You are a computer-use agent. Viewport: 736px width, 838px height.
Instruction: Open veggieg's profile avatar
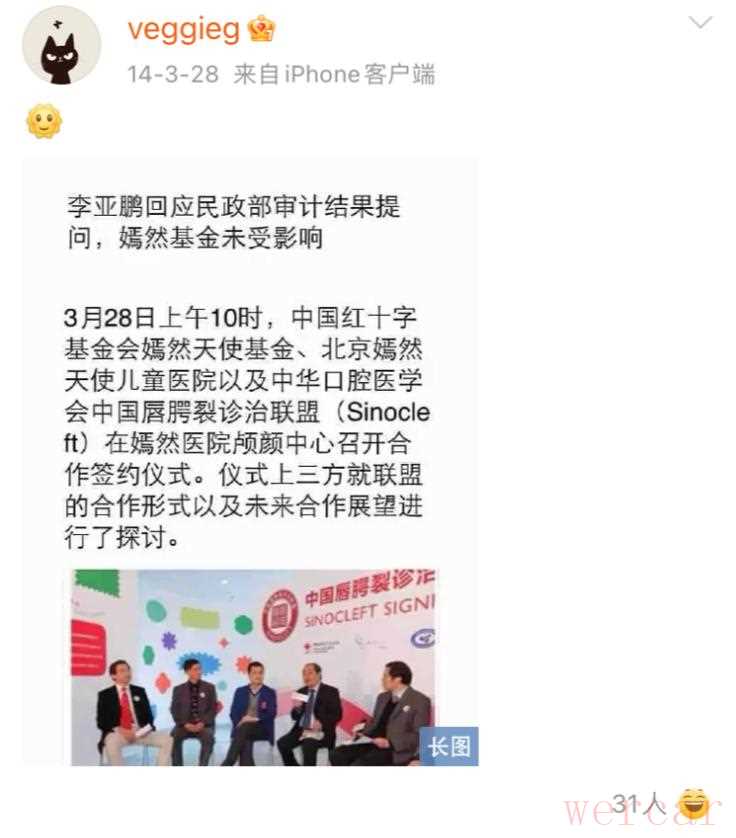pyautogui.click(x=61, y=45)
